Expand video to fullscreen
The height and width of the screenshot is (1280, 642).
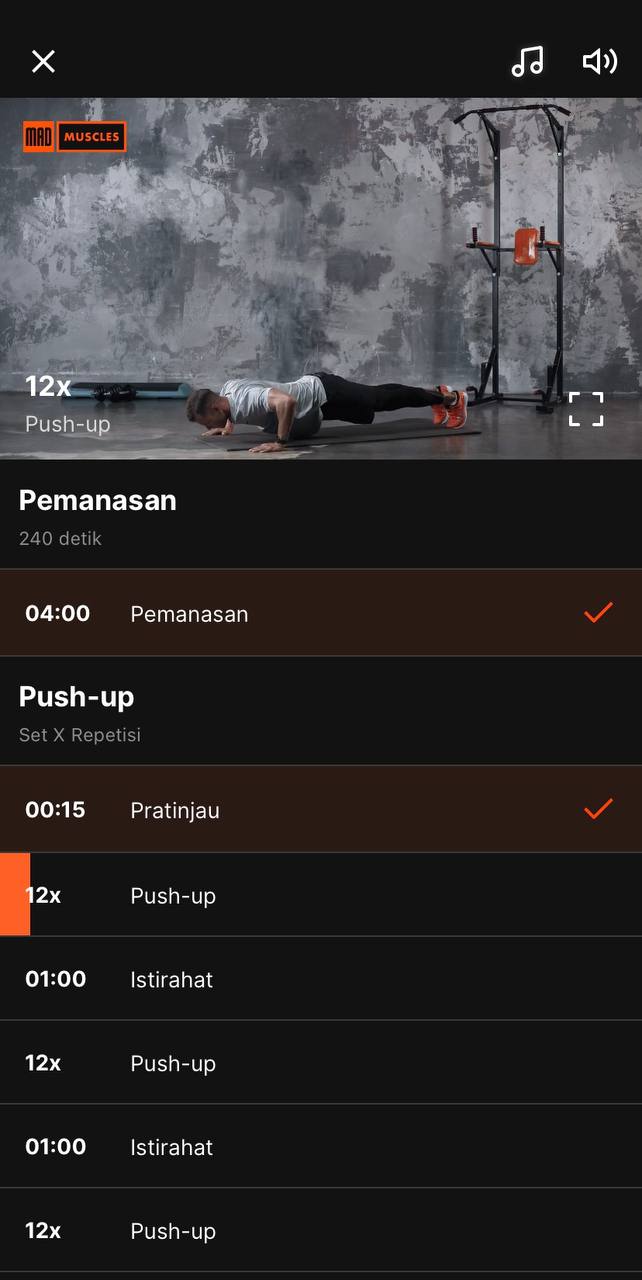tap(586, 409)
